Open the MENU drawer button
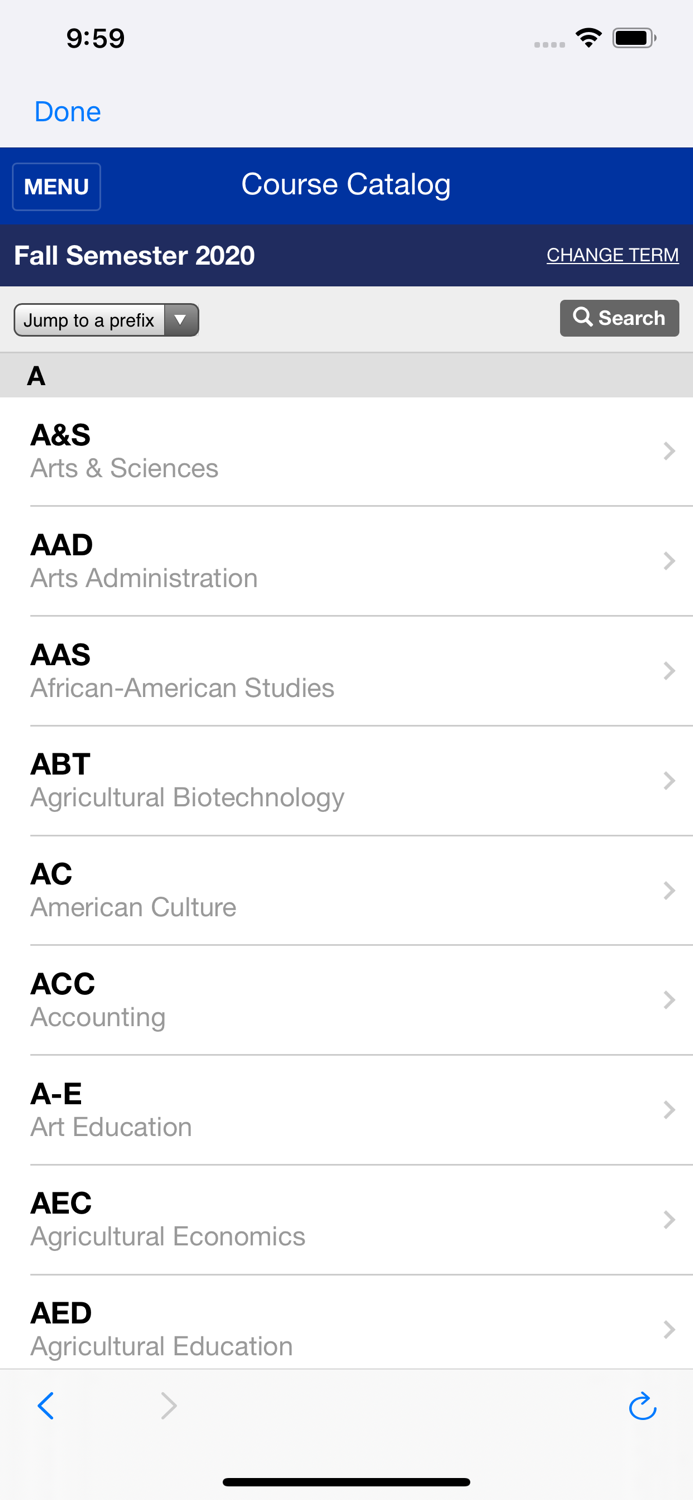This screenshot has width=693, height=1500. coord(56,187)
